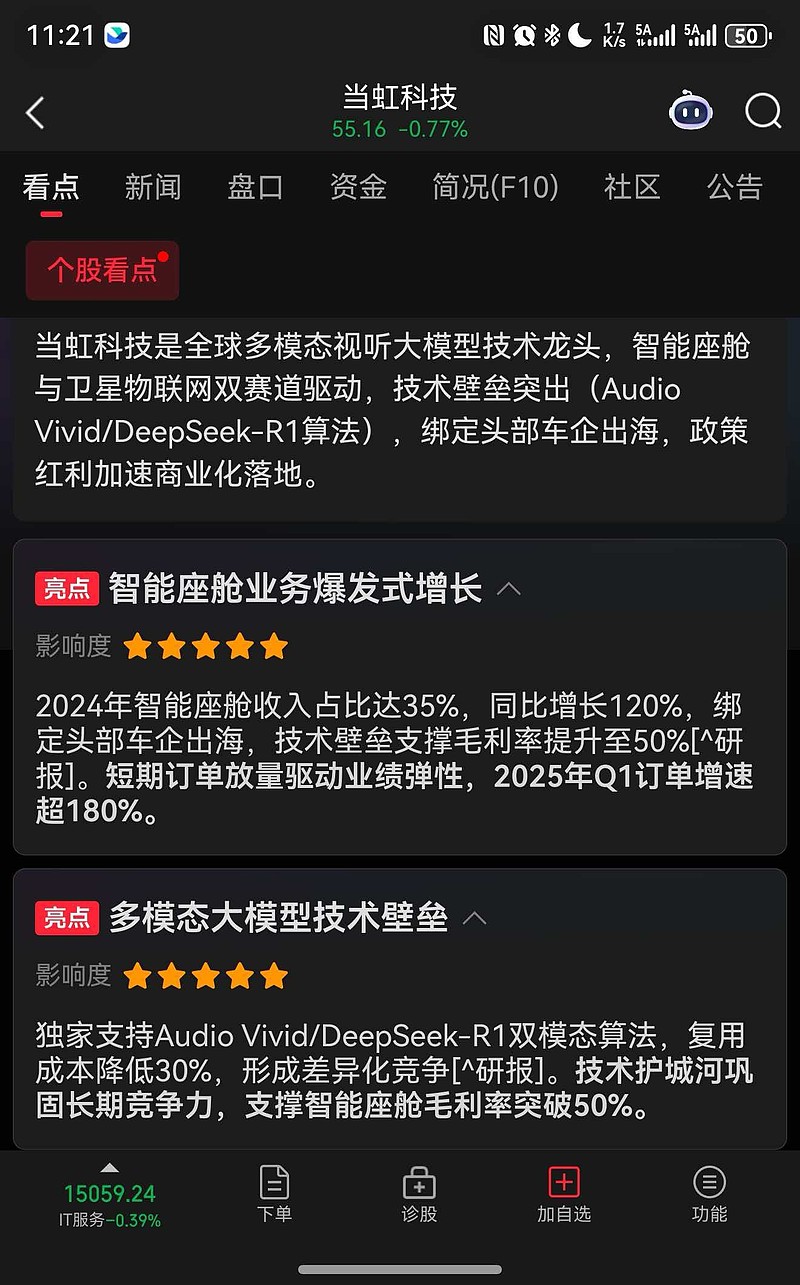
Task: Open the AI assistant robot icon
Action: click(689, 112)
